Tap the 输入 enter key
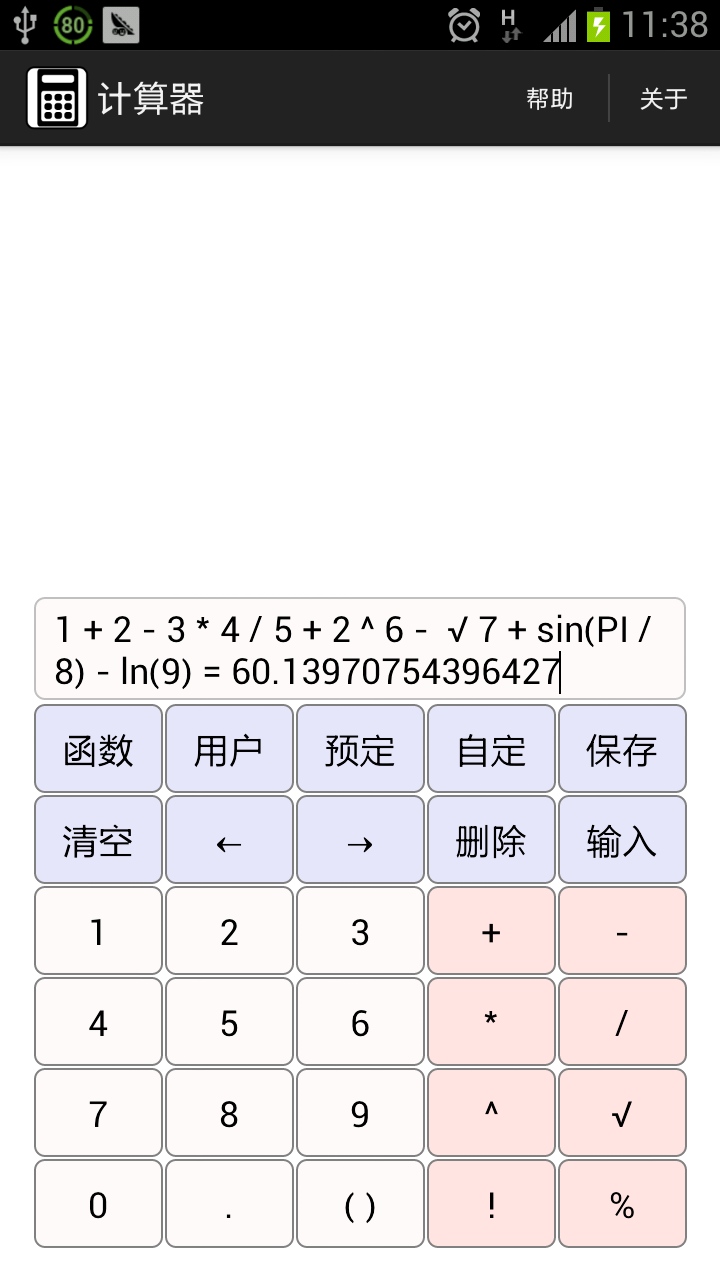This screenshot has width=720, height=1280. coord(622,841)
